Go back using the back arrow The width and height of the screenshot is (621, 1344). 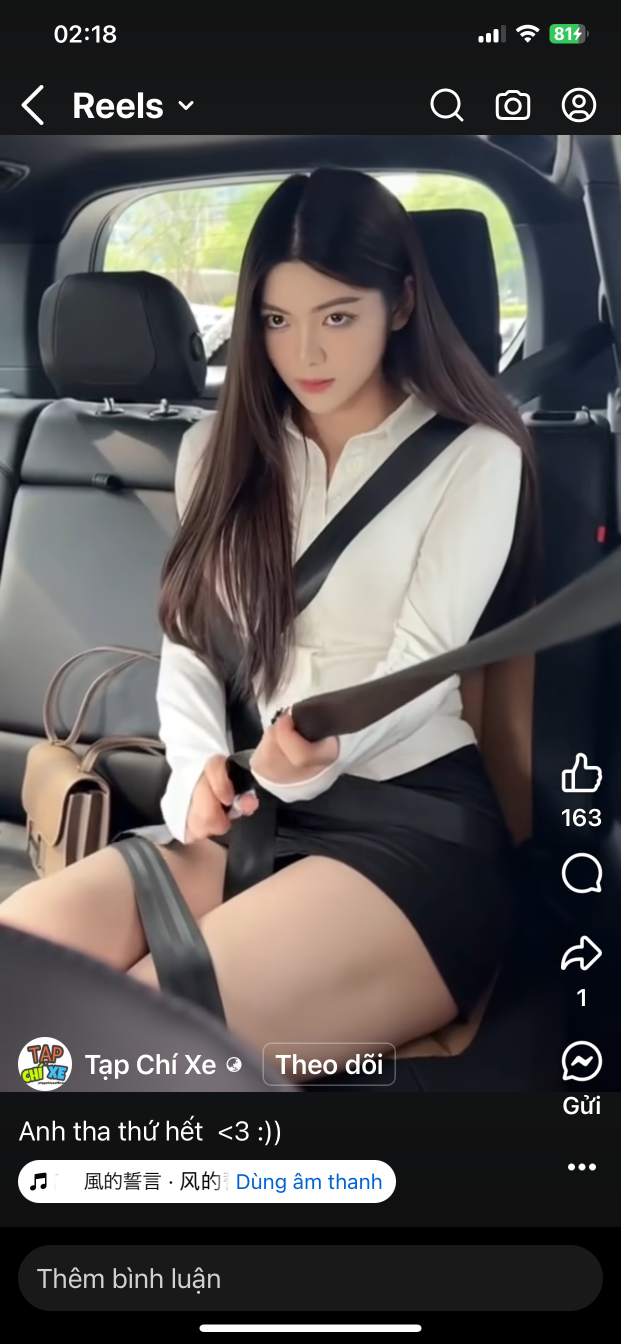pos(33,105)
